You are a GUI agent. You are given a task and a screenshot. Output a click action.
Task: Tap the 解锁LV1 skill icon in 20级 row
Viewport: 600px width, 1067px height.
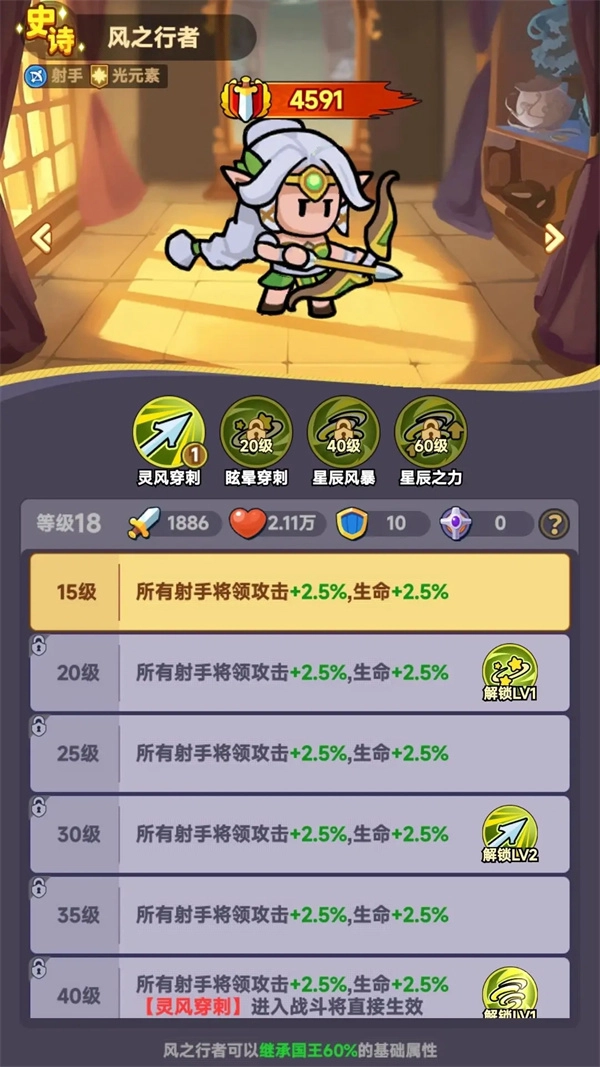509,671
